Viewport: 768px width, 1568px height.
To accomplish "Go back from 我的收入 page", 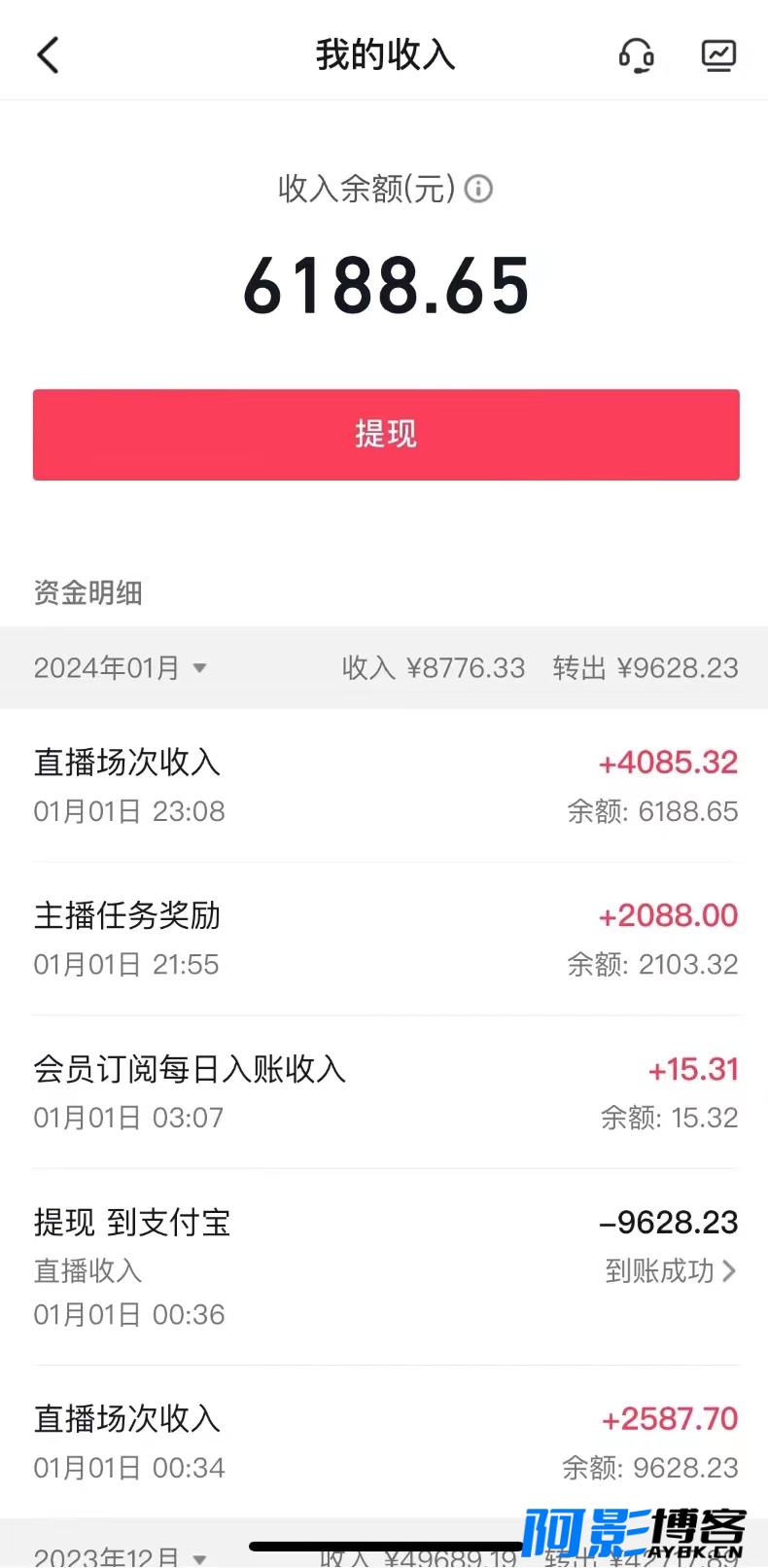I will tap(49, 55).
